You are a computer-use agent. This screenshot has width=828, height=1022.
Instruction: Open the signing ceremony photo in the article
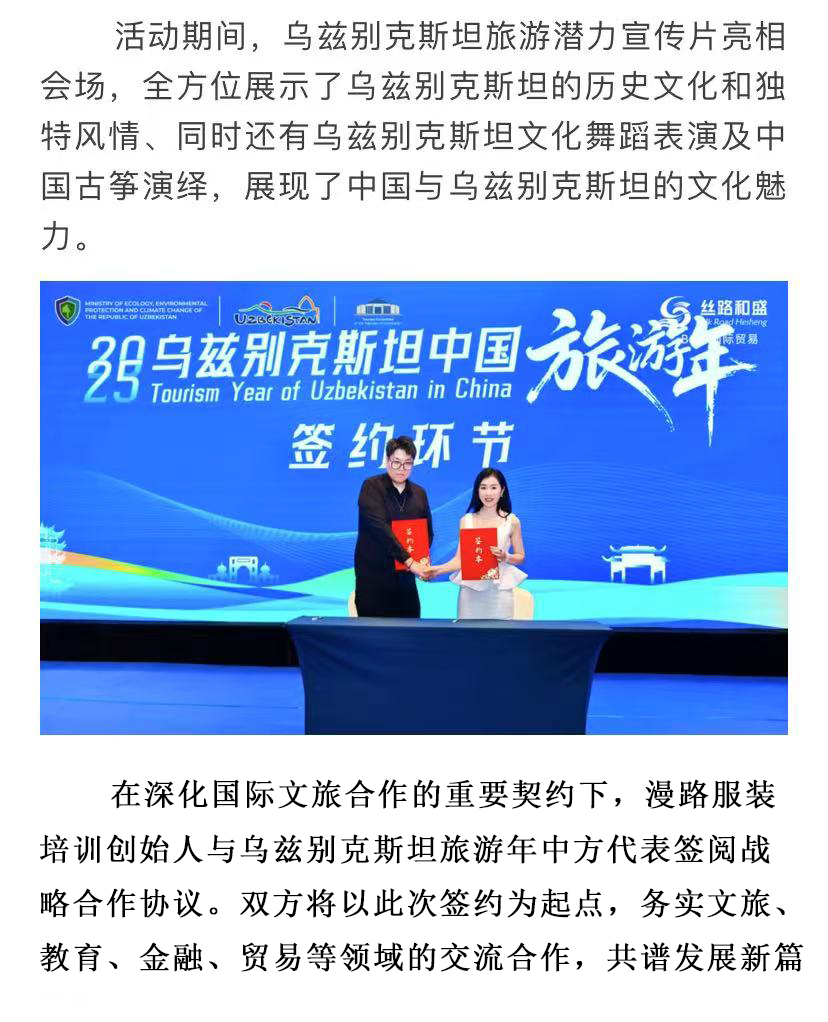(x=413, y=507)
